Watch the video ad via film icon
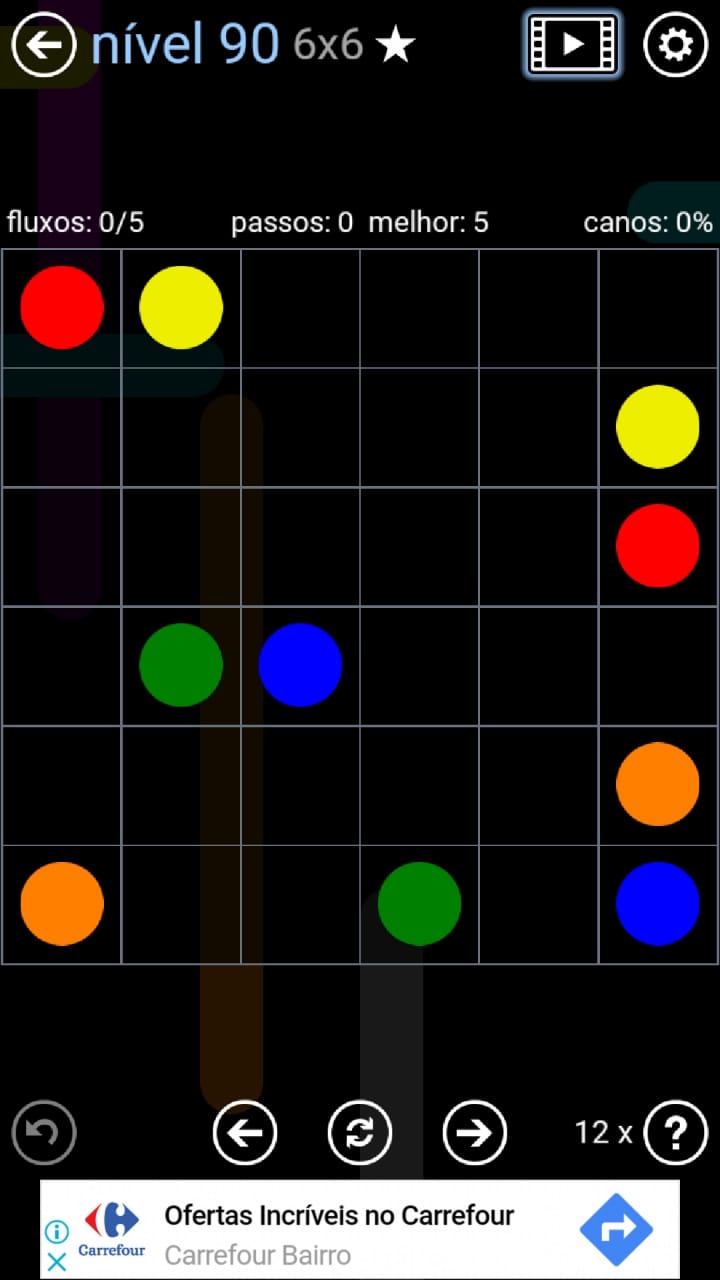Image resolution: width=720 pixels, height=1280 pixels. tap(572, 44)
